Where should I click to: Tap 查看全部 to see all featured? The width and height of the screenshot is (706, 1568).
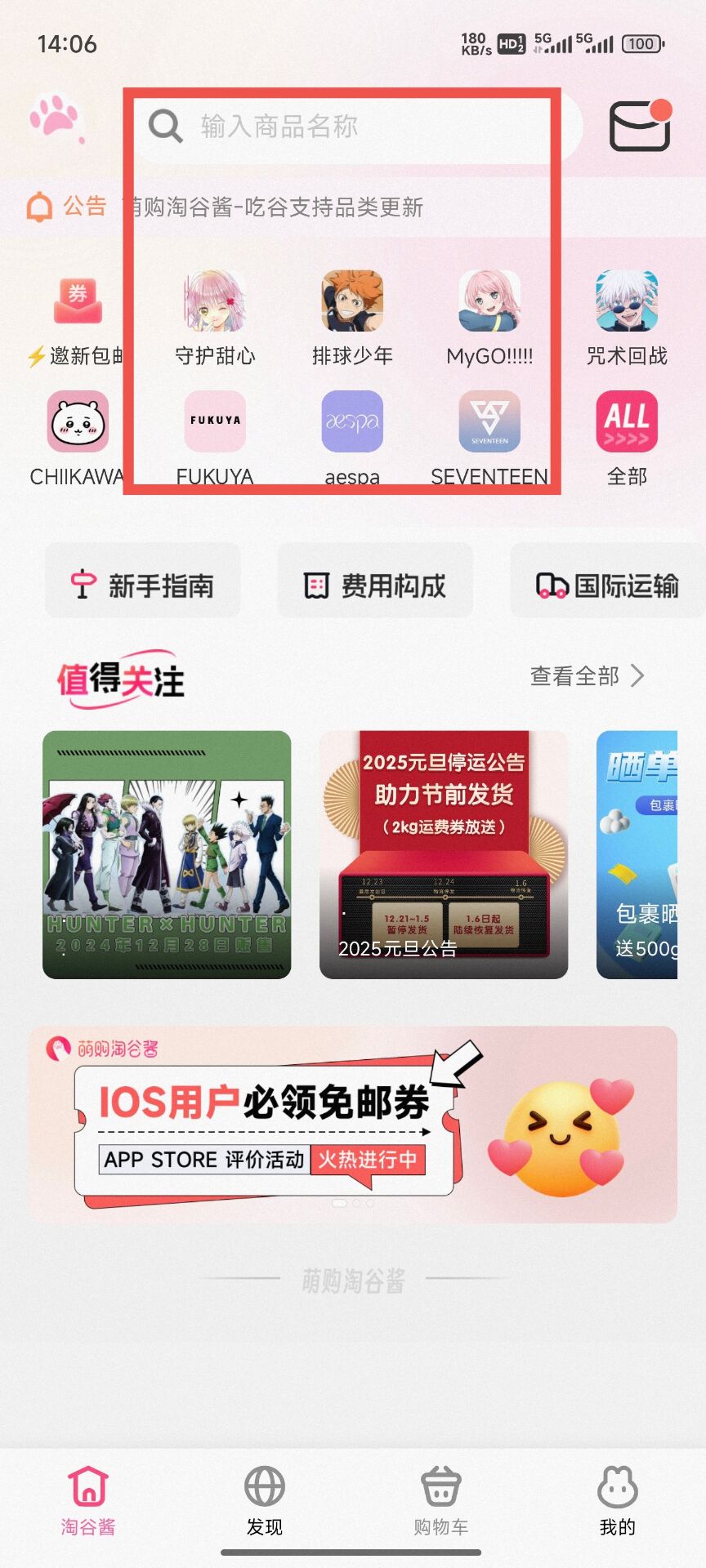click(587, 676)
